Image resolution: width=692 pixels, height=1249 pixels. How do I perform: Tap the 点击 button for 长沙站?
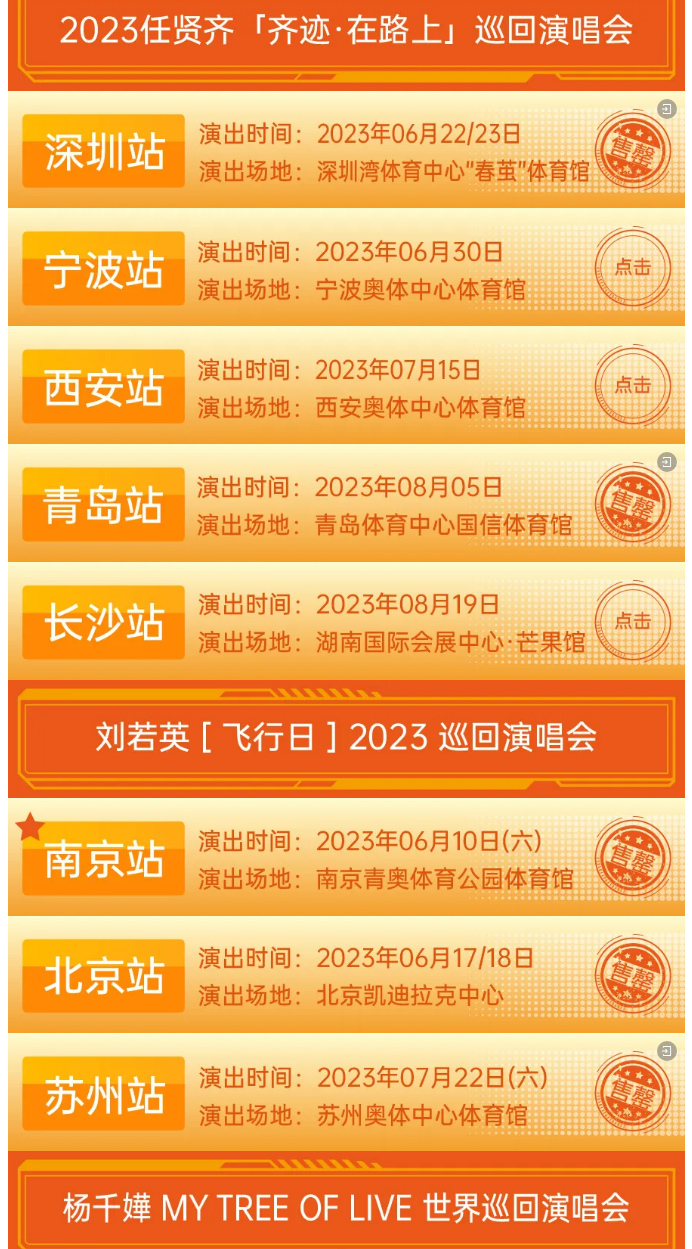(x=632, y=621)
